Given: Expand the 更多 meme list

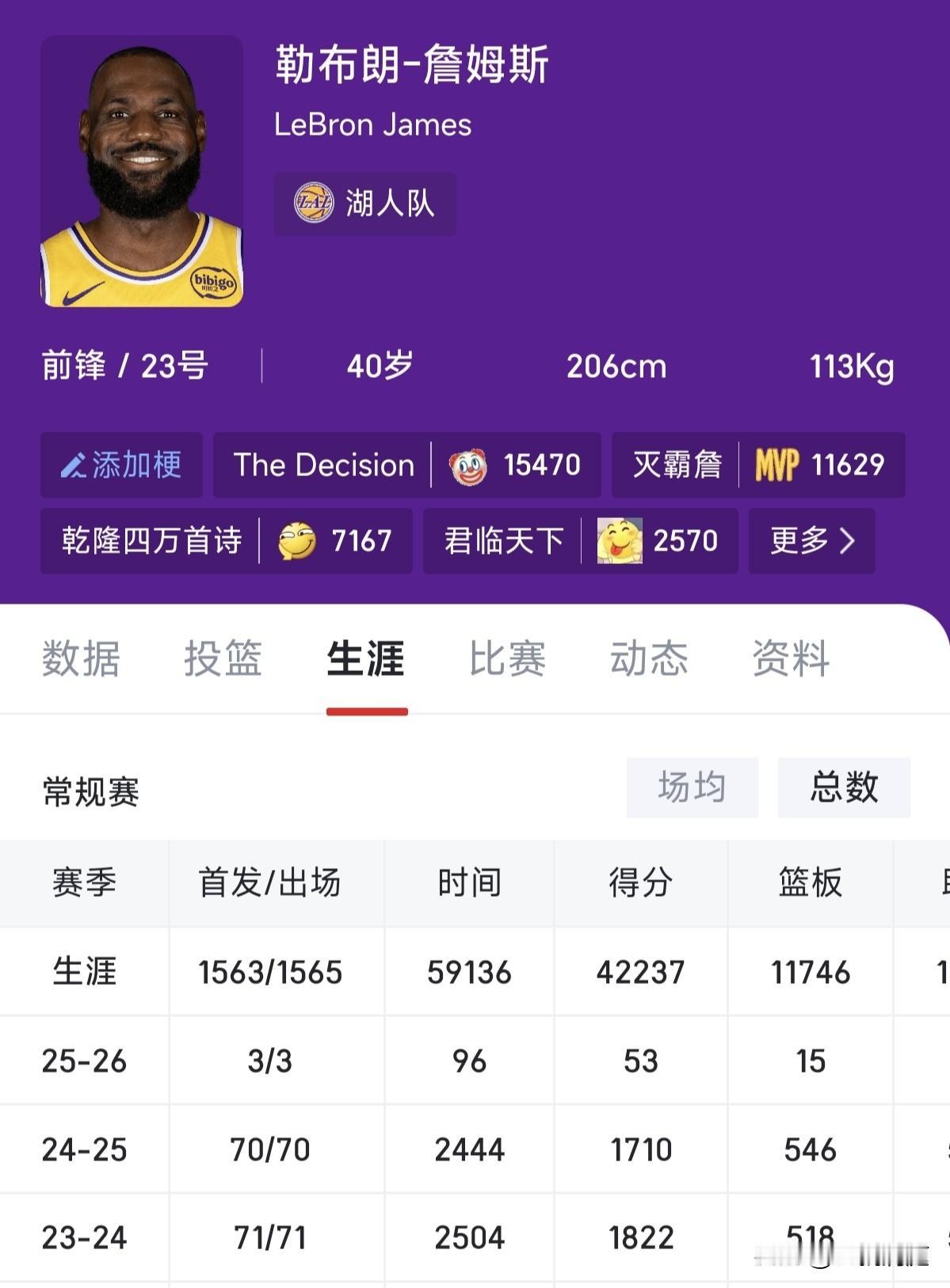Looking at the screenshot, I should (811, 541).
